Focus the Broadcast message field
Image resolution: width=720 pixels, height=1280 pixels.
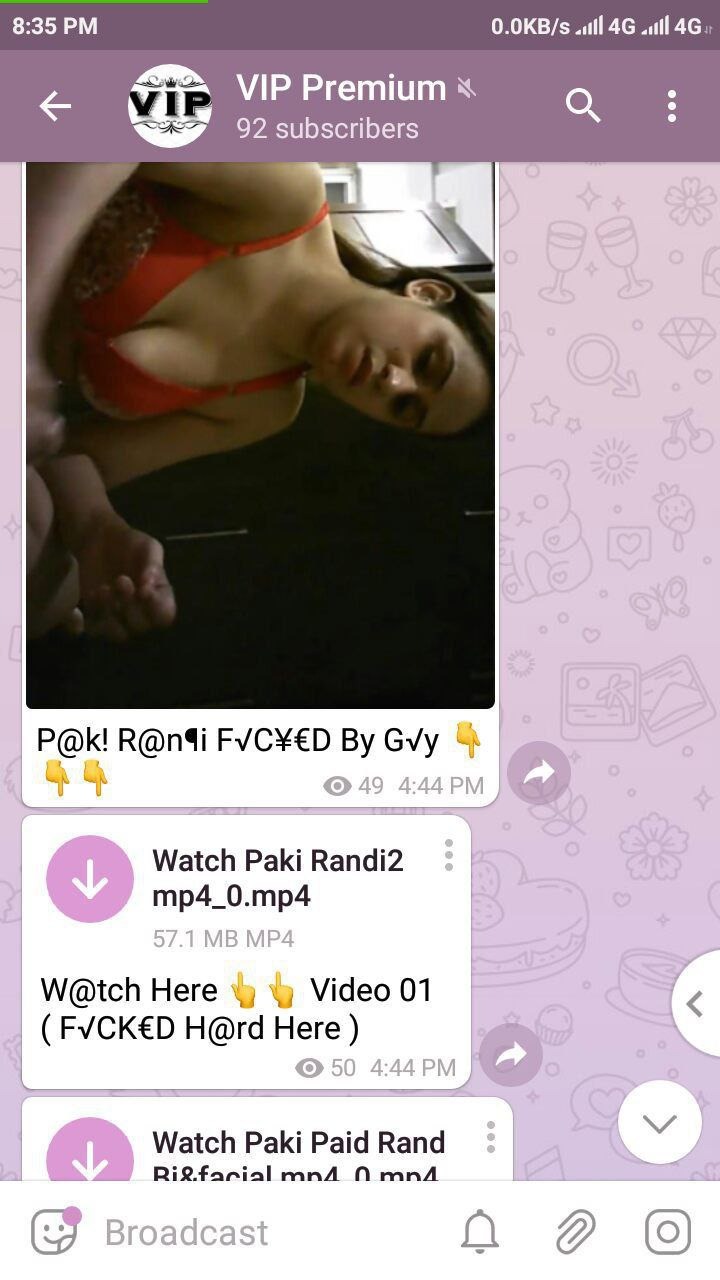[260, 1232]
